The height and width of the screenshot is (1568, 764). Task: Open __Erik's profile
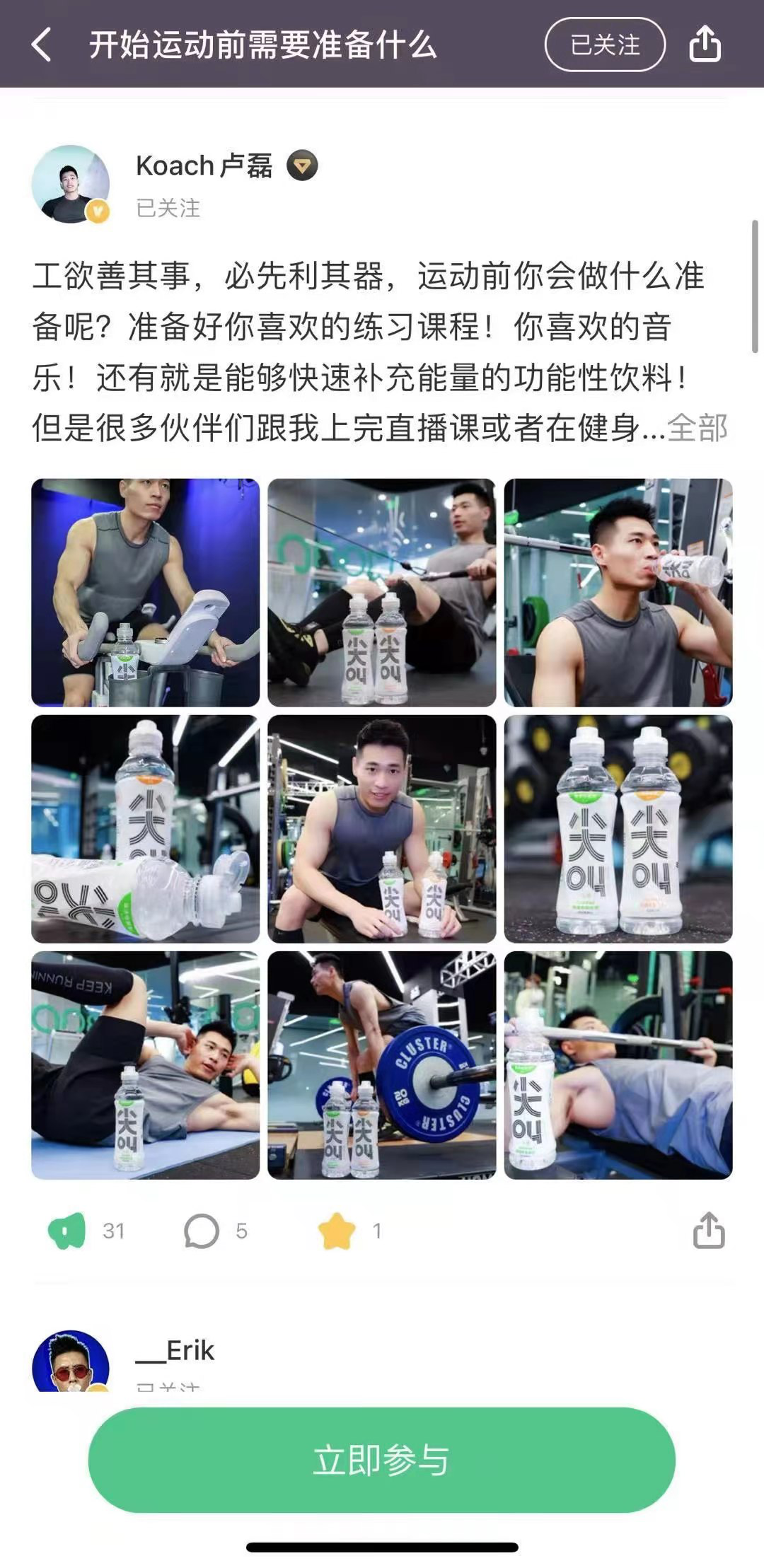71,1361
